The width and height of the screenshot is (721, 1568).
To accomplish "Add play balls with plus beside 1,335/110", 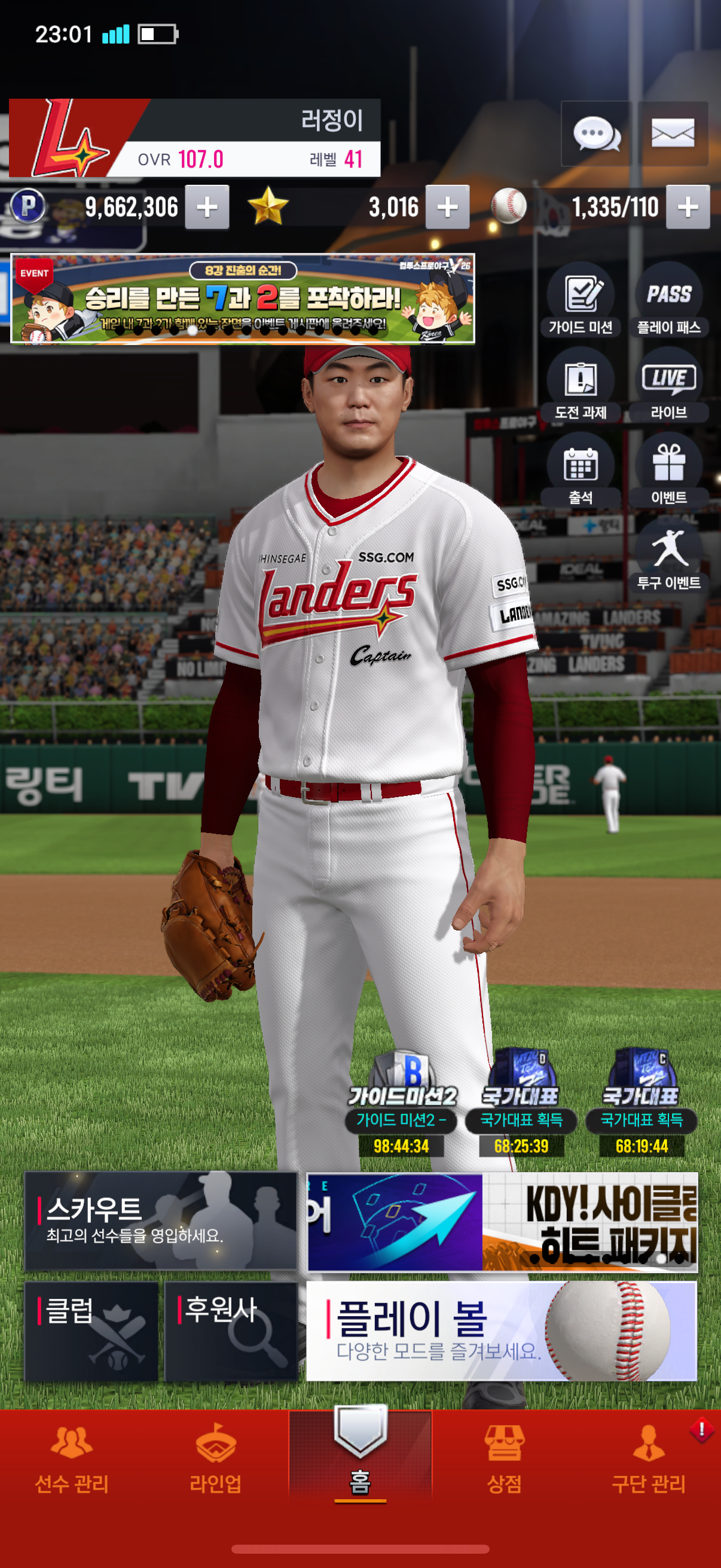I will click(688, 207).
